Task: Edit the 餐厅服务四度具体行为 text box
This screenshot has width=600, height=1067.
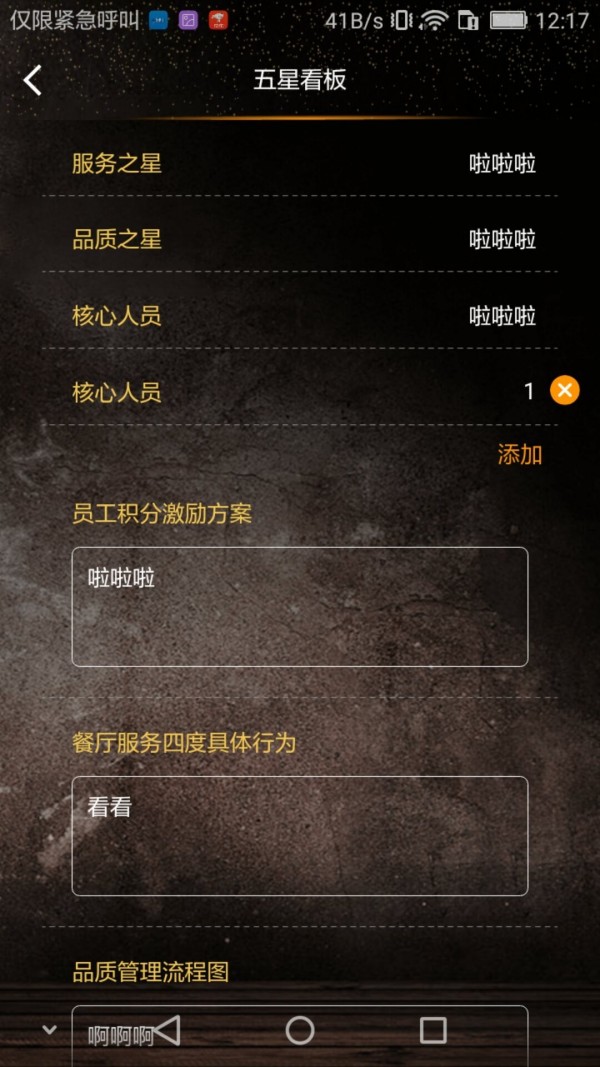Action: pos(299,835)
